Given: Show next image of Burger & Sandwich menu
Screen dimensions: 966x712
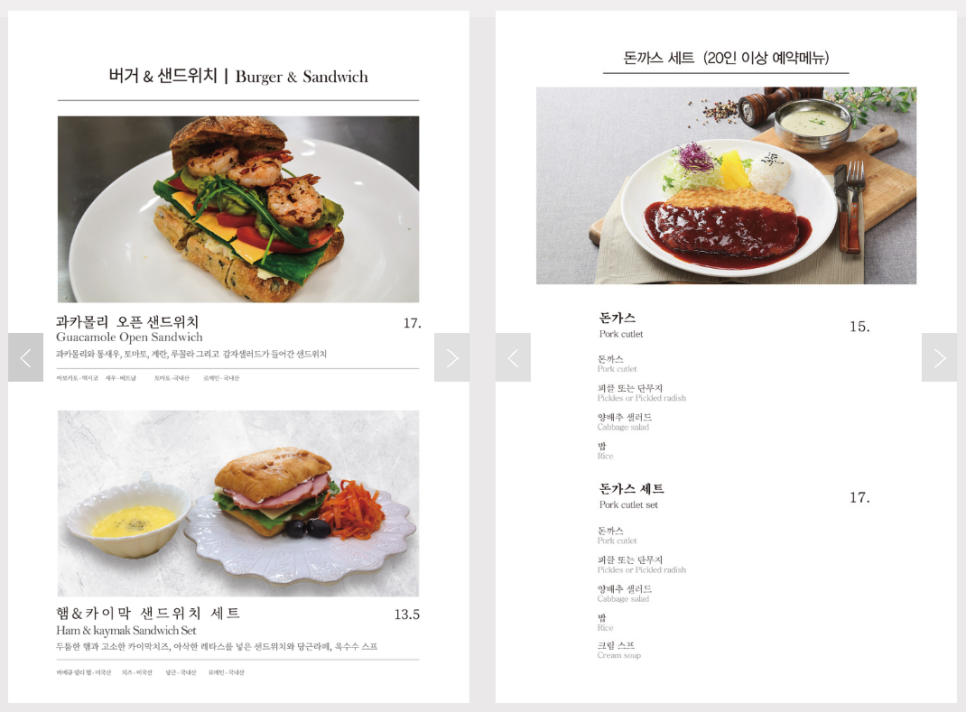Looking at the screenshot, I should pos(451,357).
